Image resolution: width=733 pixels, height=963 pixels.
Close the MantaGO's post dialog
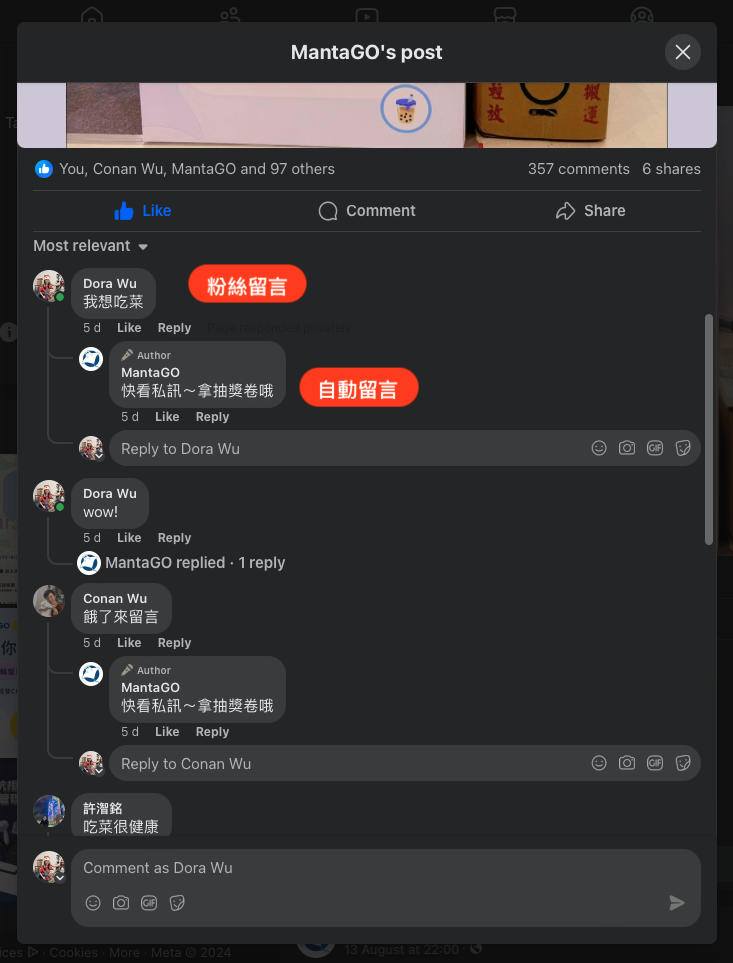[683, 52]
